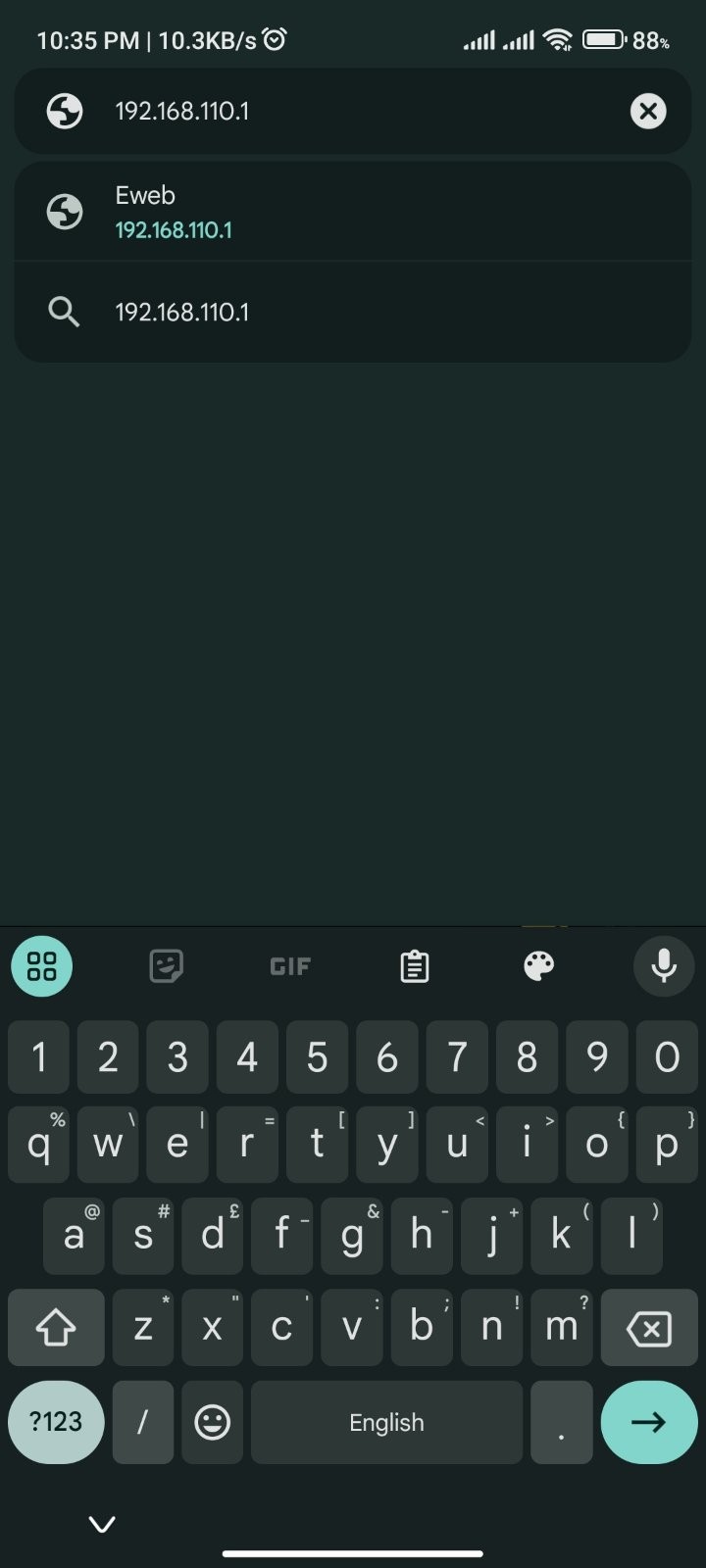Enable shift for capital letters
Screen dimensions: 706x1568
click(56, 1330)
